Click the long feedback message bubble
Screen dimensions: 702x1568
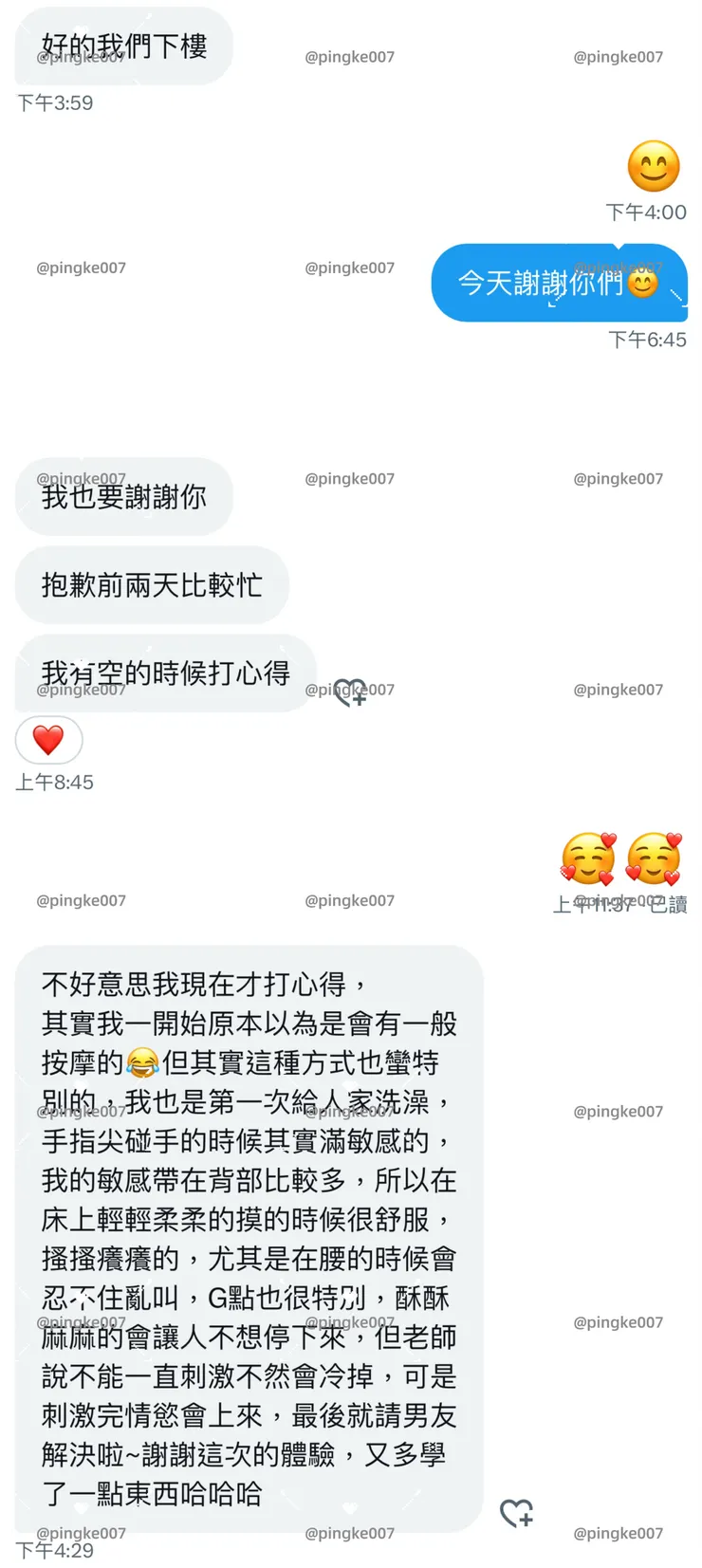[247, 1233]
